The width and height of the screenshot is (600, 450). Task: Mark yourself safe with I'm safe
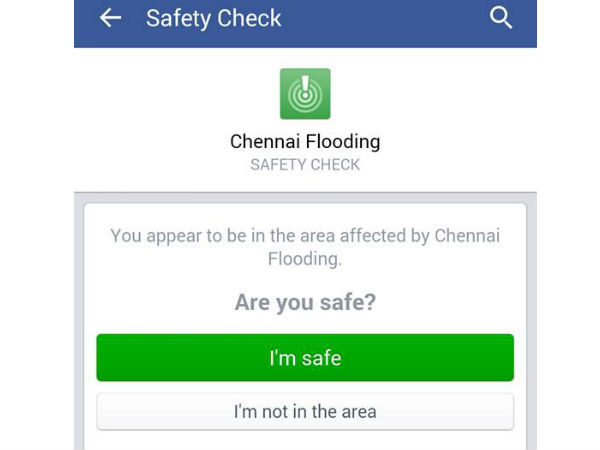coord(305,358)
